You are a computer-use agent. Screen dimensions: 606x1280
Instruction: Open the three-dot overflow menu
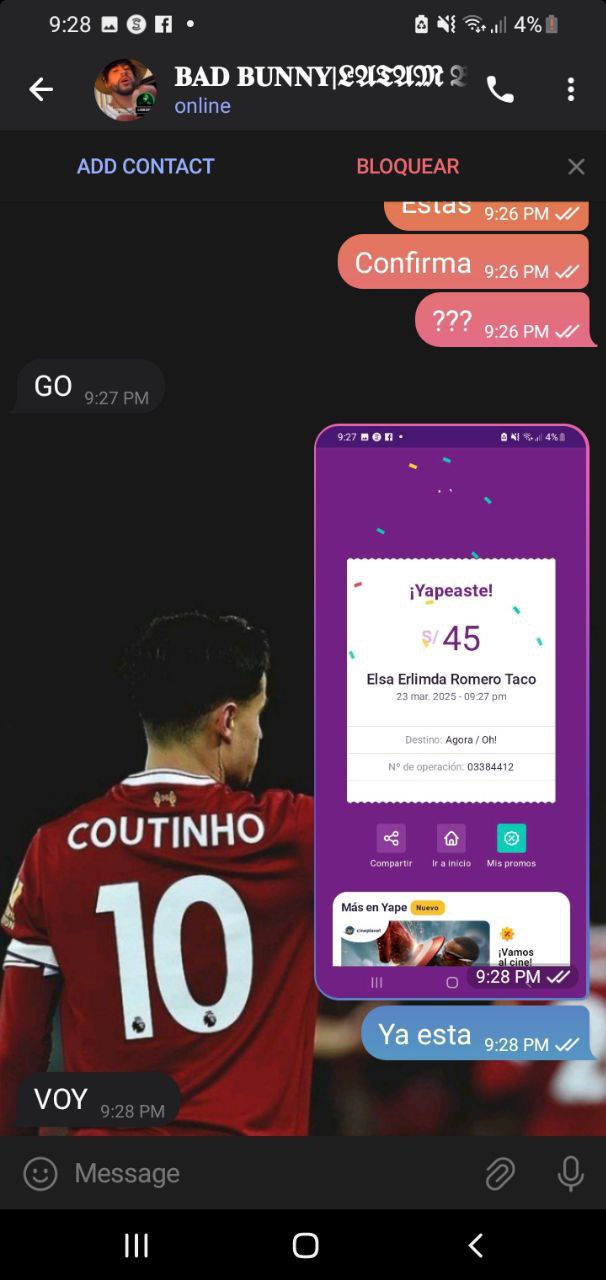(x=571, y=90)
